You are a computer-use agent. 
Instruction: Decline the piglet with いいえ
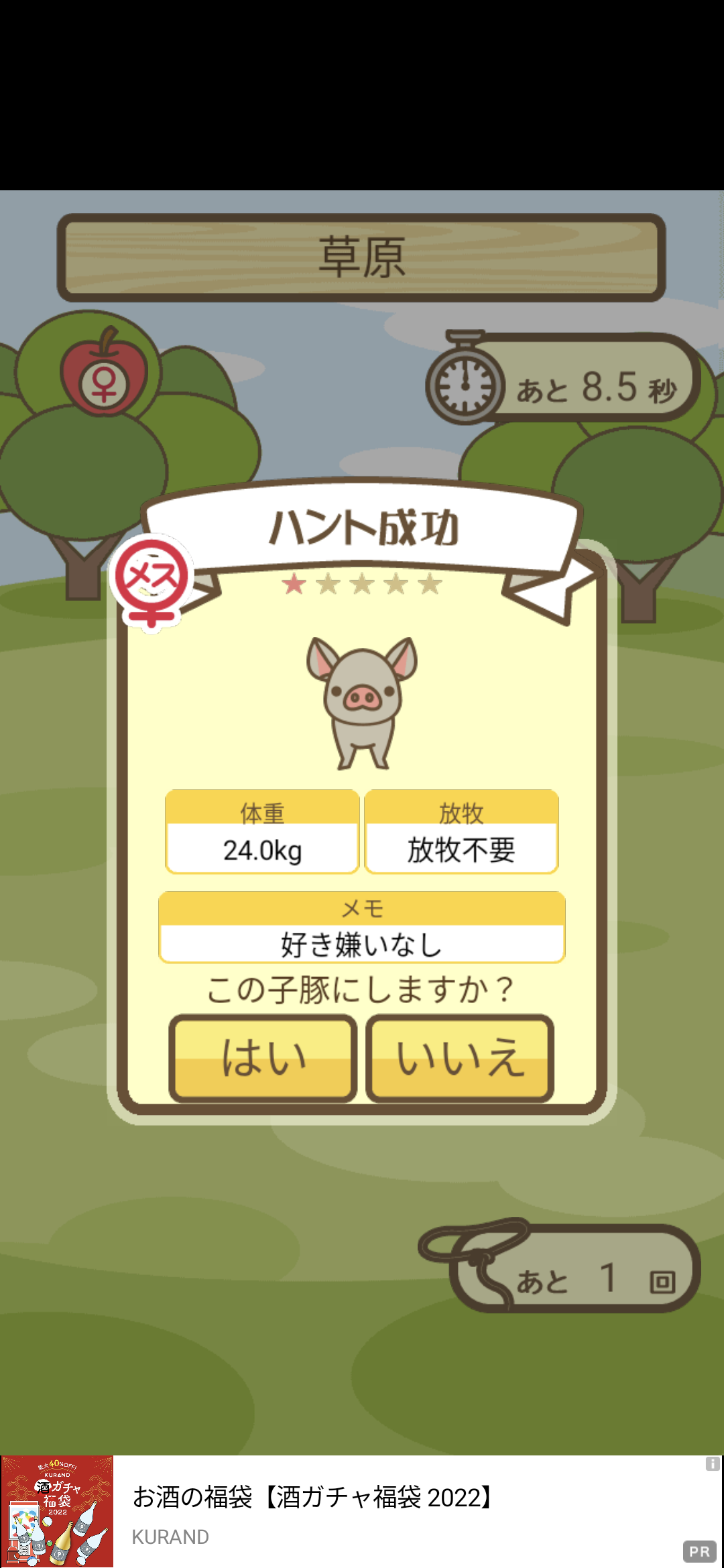[460, 1058]
